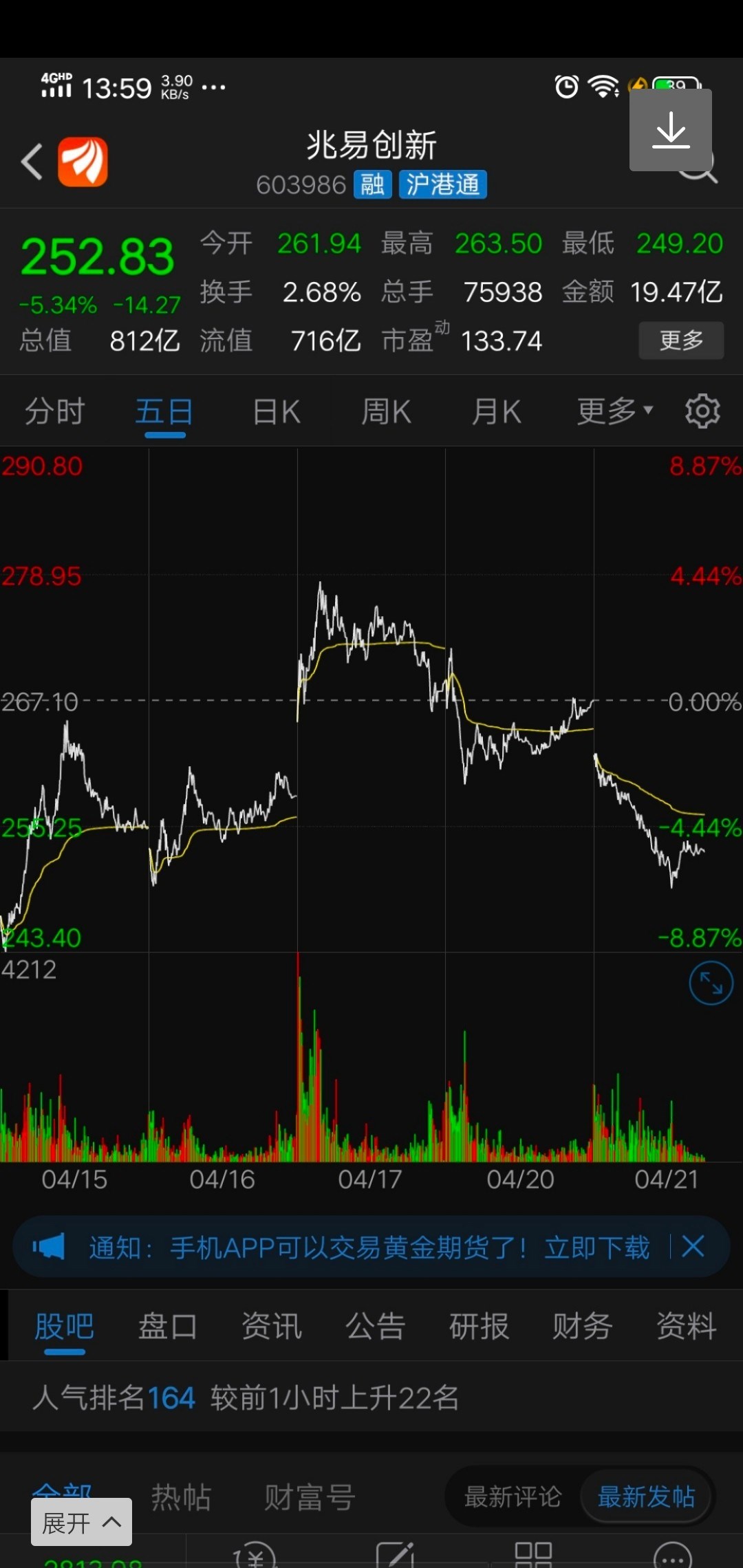This screenshot has width=743, height=1568.
Task: View the 公告 tab
Action: 376,1325
